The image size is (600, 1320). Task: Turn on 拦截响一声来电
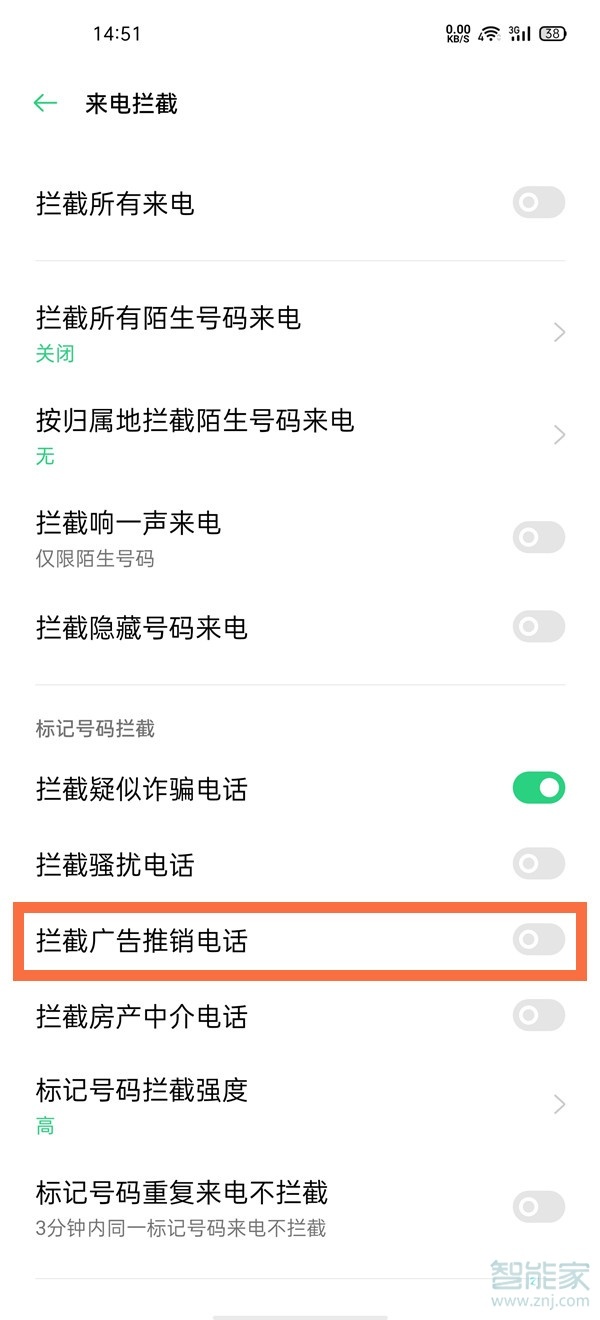click(x=538, y=537)
